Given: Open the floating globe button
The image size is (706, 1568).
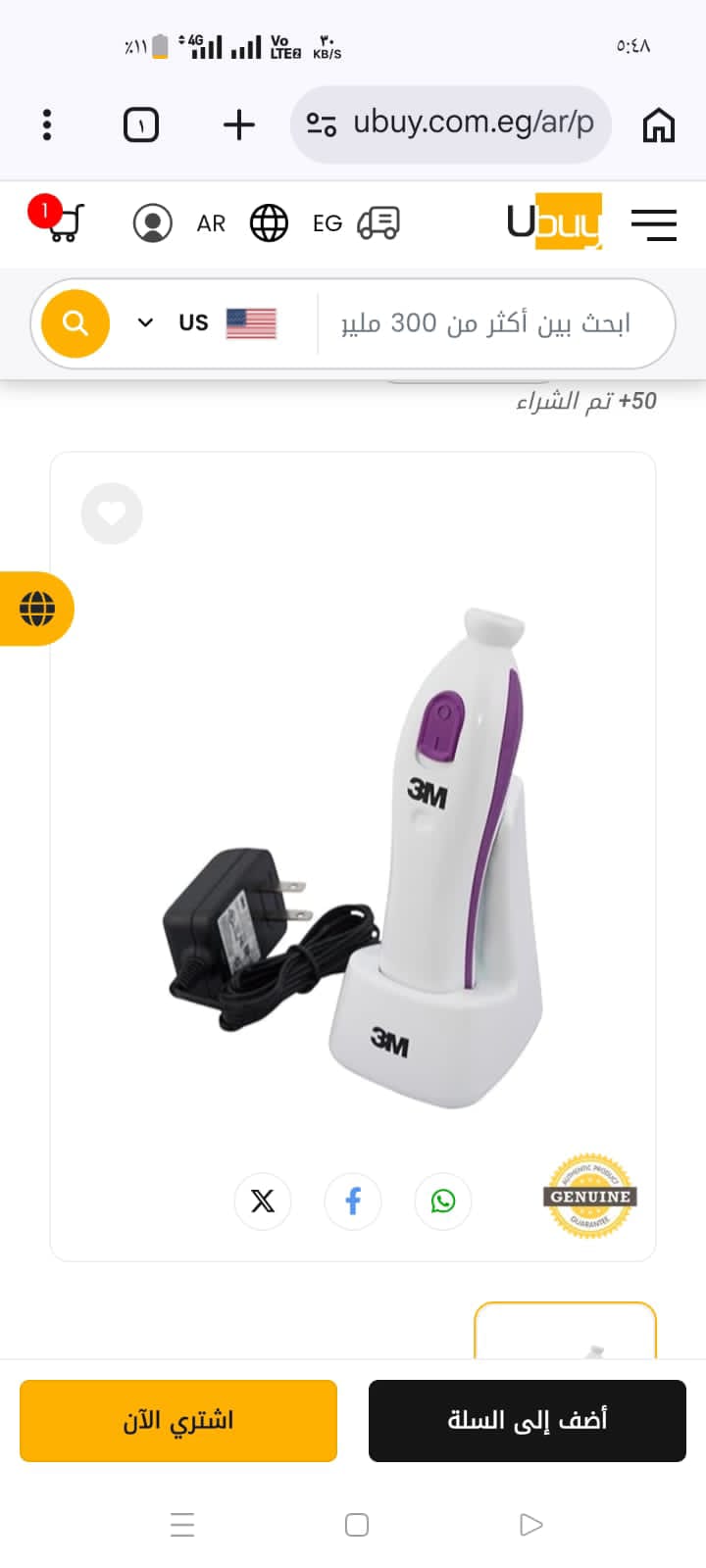Looking at the screenshot, I should [x=37, y=609].
